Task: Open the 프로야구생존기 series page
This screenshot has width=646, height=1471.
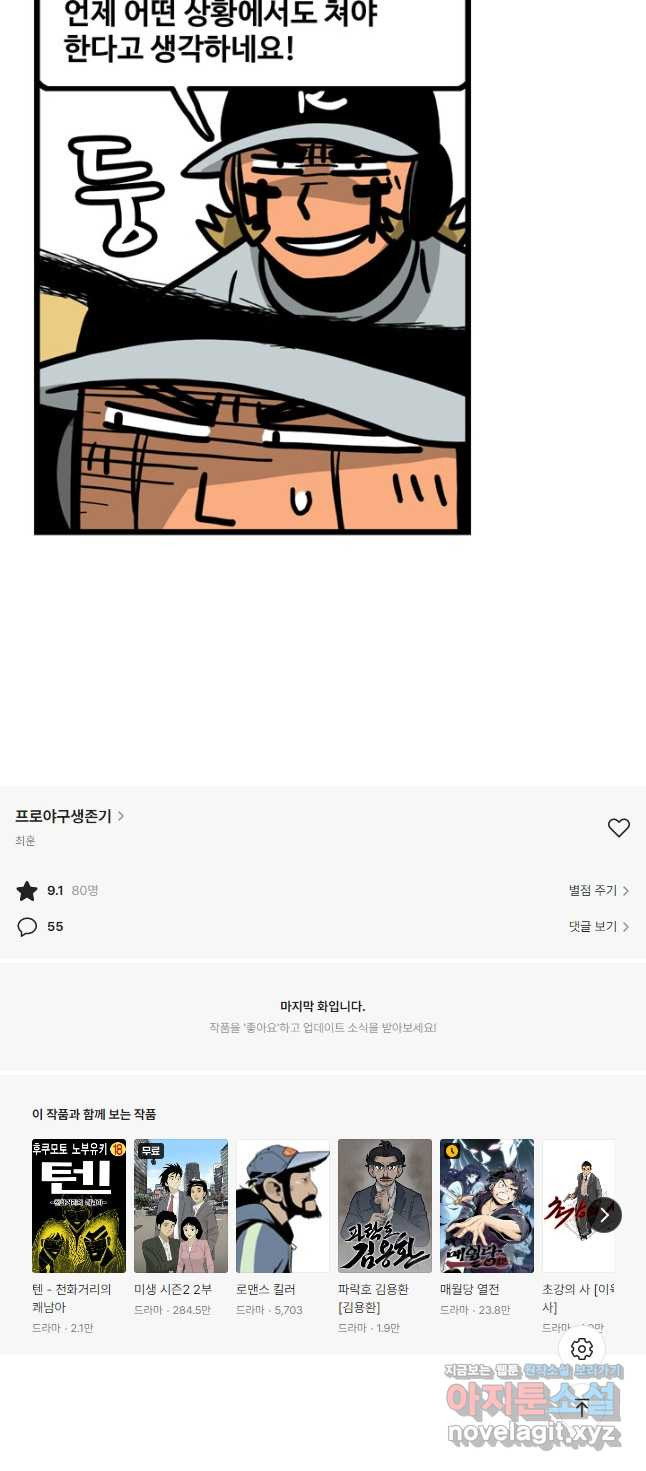Action: coord(68,816)
